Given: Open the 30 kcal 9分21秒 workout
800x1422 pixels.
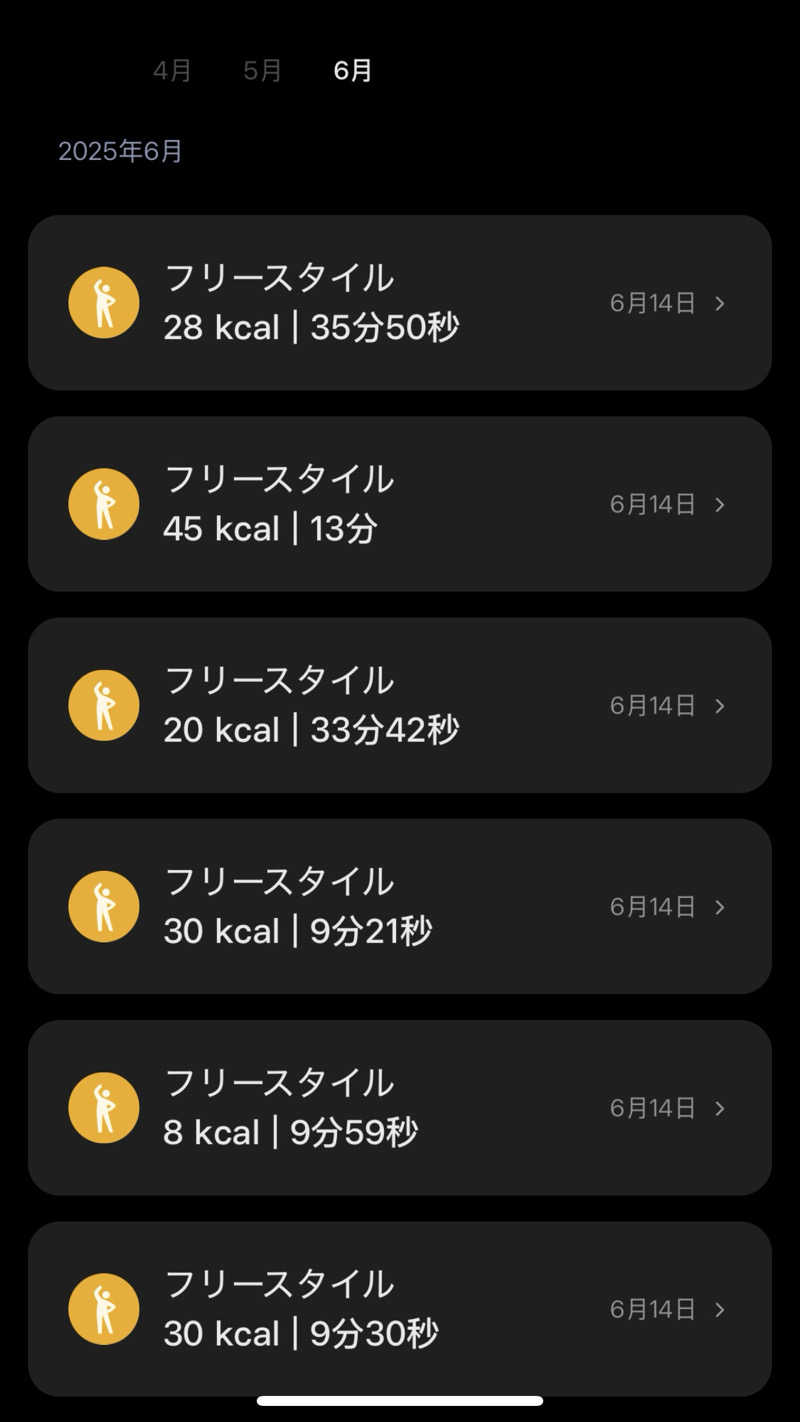Looking at the screenshot, I should pyautogui.click(x=400, y=906).
